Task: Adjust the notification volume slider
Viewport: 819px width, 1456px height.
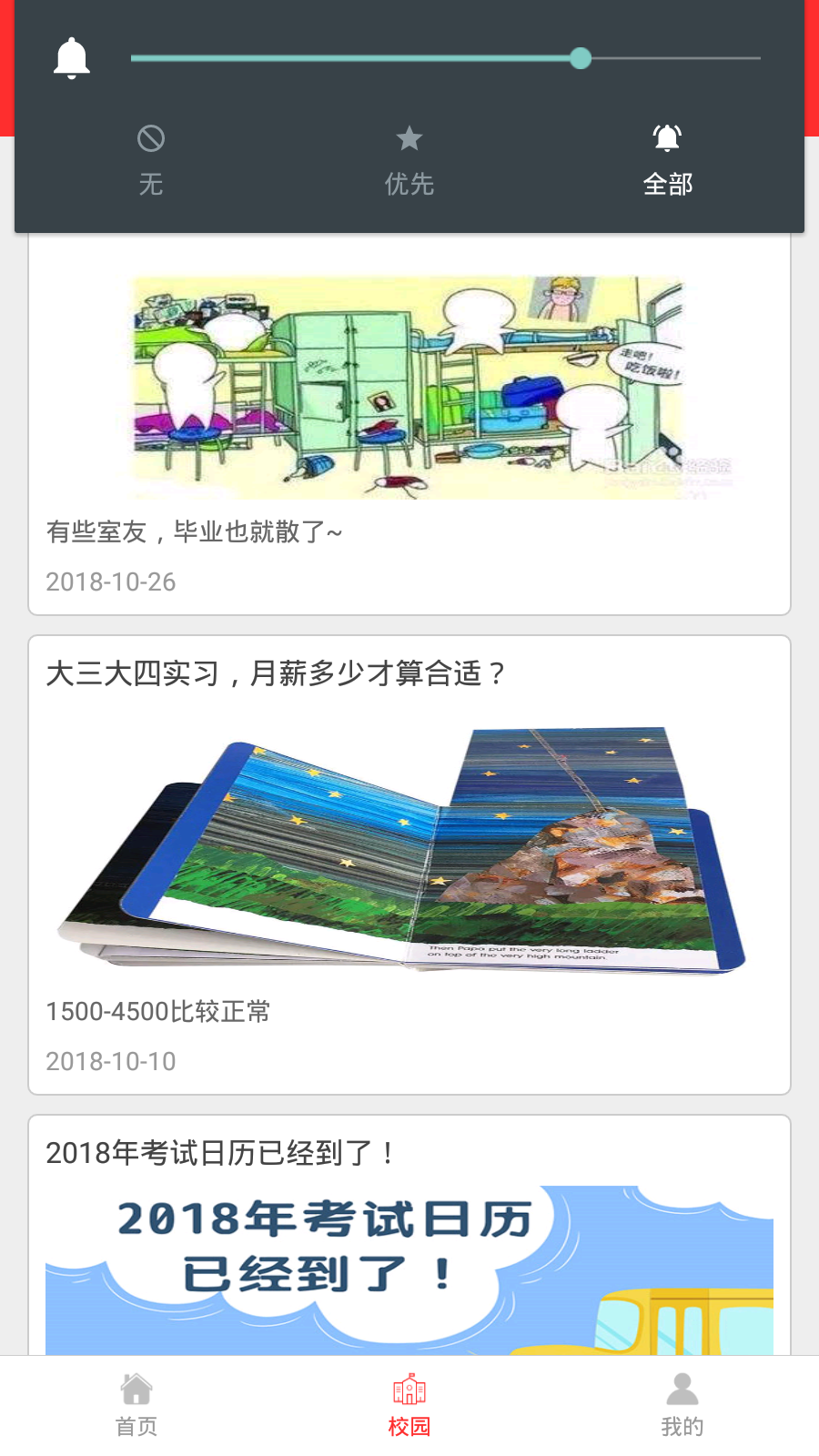Action: [x=581, y=58]
